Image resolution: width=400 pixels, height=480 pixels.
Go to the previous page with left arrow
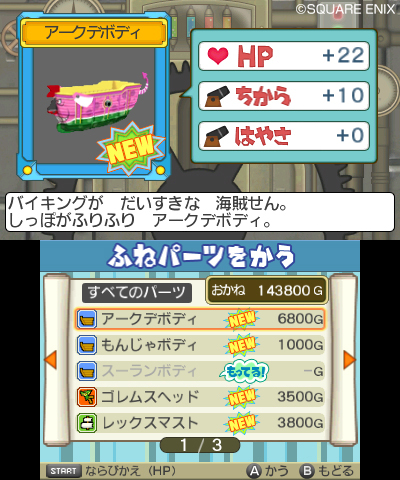pos(50,360)
